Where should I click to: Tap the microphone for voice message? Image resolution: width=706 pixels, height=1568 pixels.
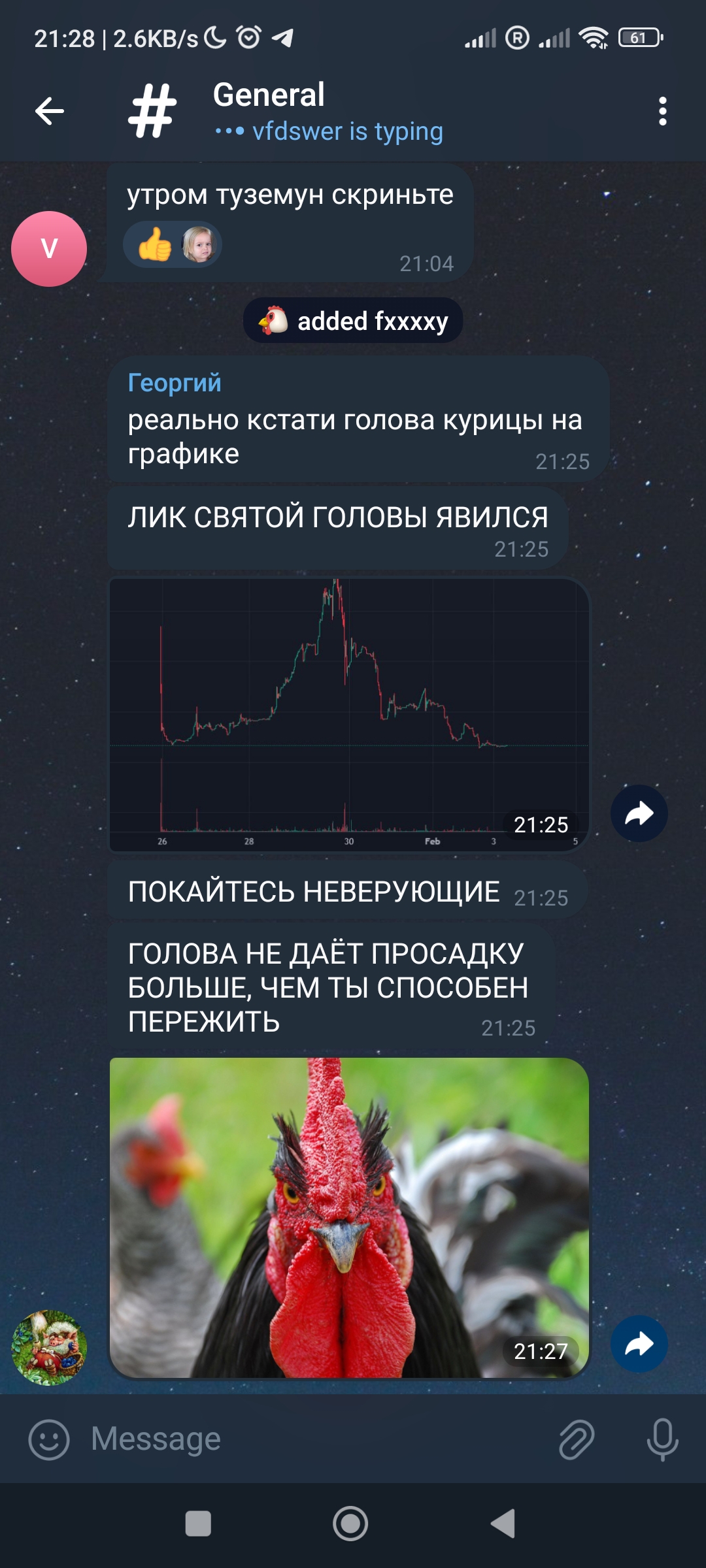(662, 1439)
